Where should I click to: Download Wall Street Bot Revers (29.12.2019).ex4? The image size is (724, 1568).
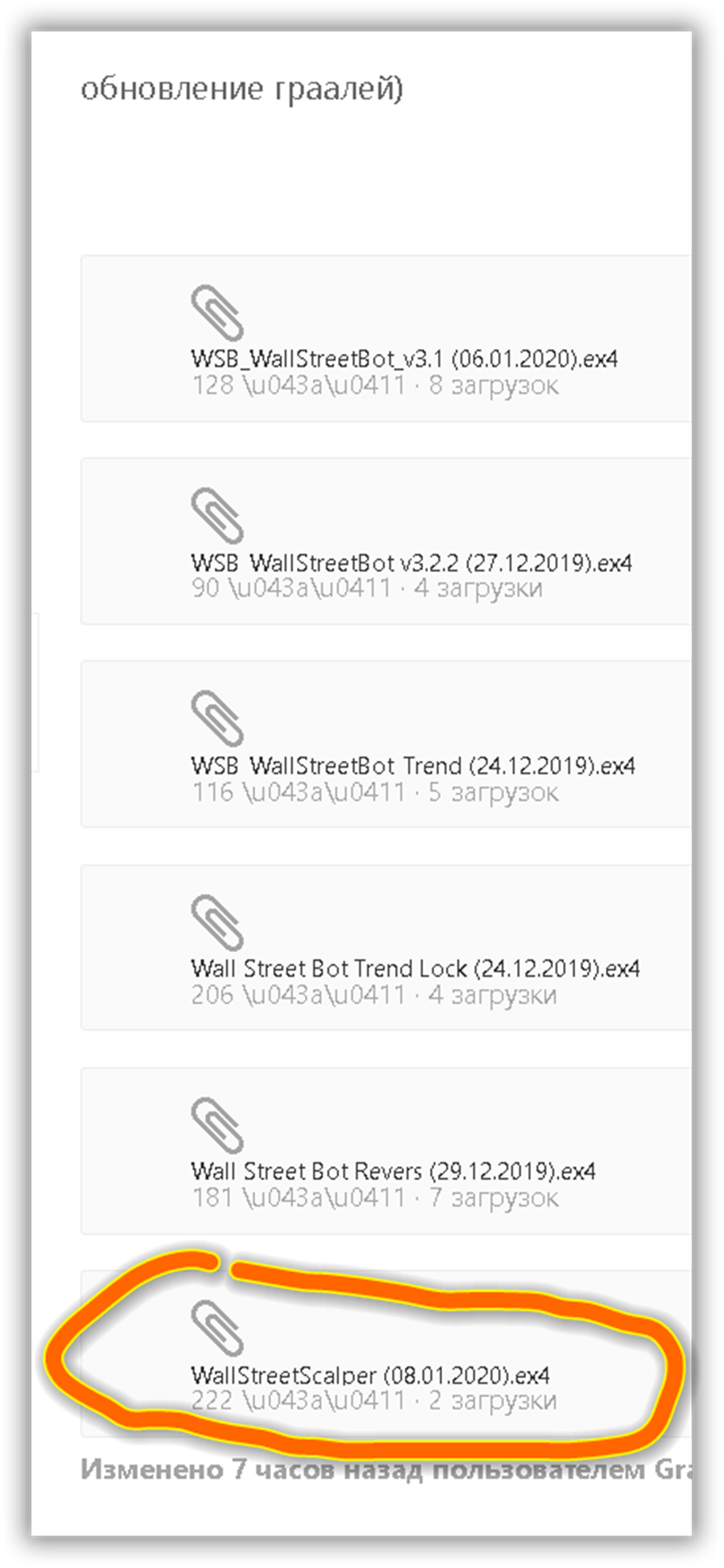393,1170
